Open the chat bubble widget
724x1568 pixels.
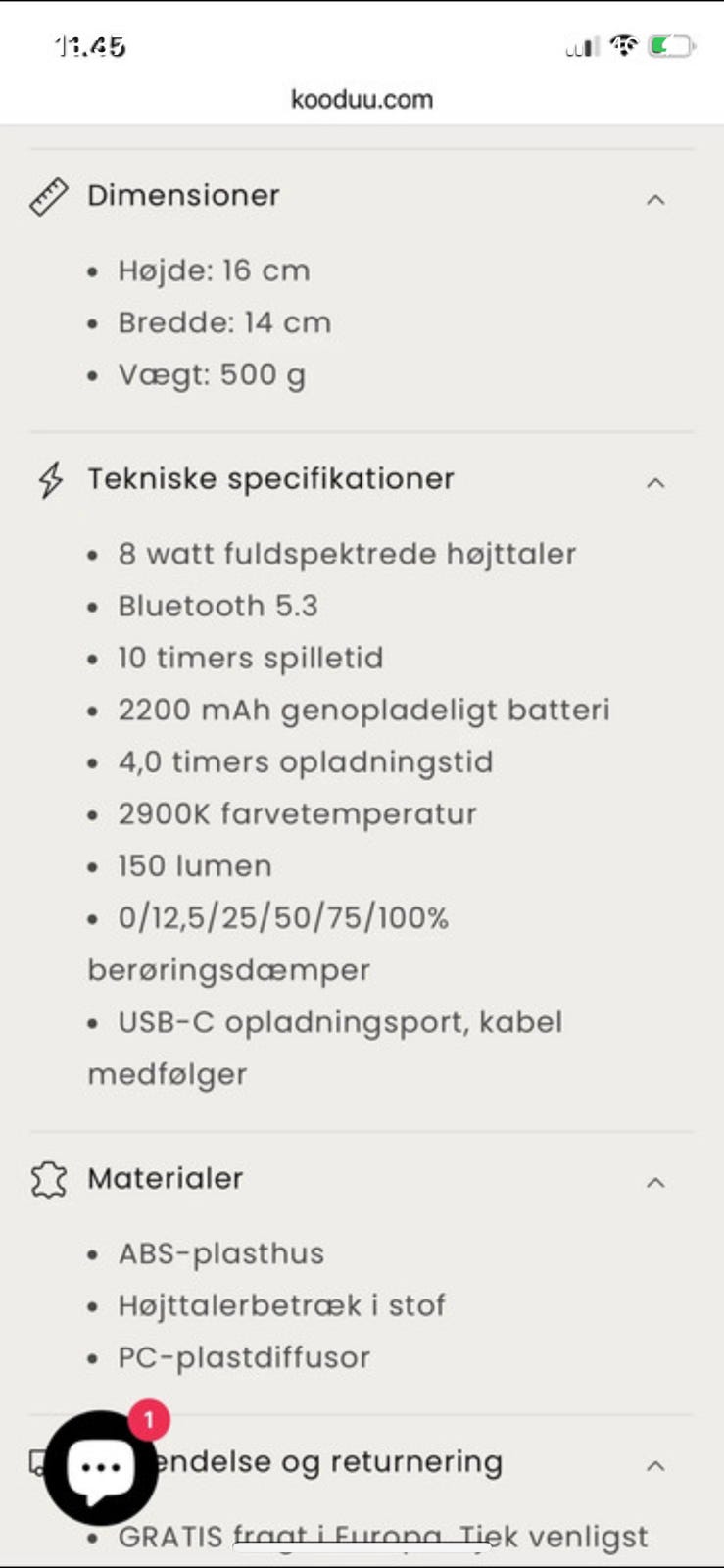click(102, 1467)
